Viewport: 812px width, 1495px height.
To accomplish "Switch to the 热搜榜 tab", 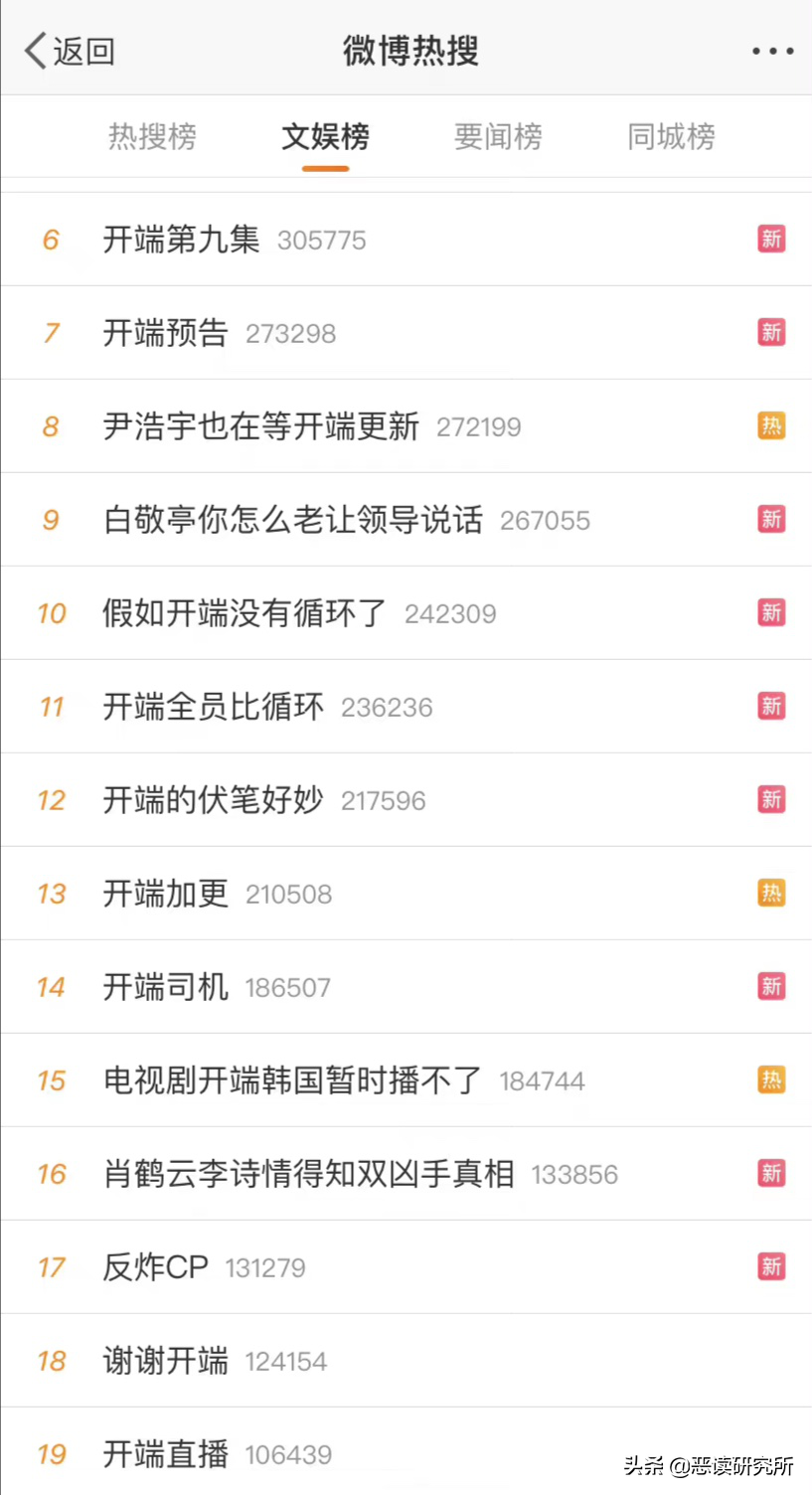I will (x=152, y=136).
